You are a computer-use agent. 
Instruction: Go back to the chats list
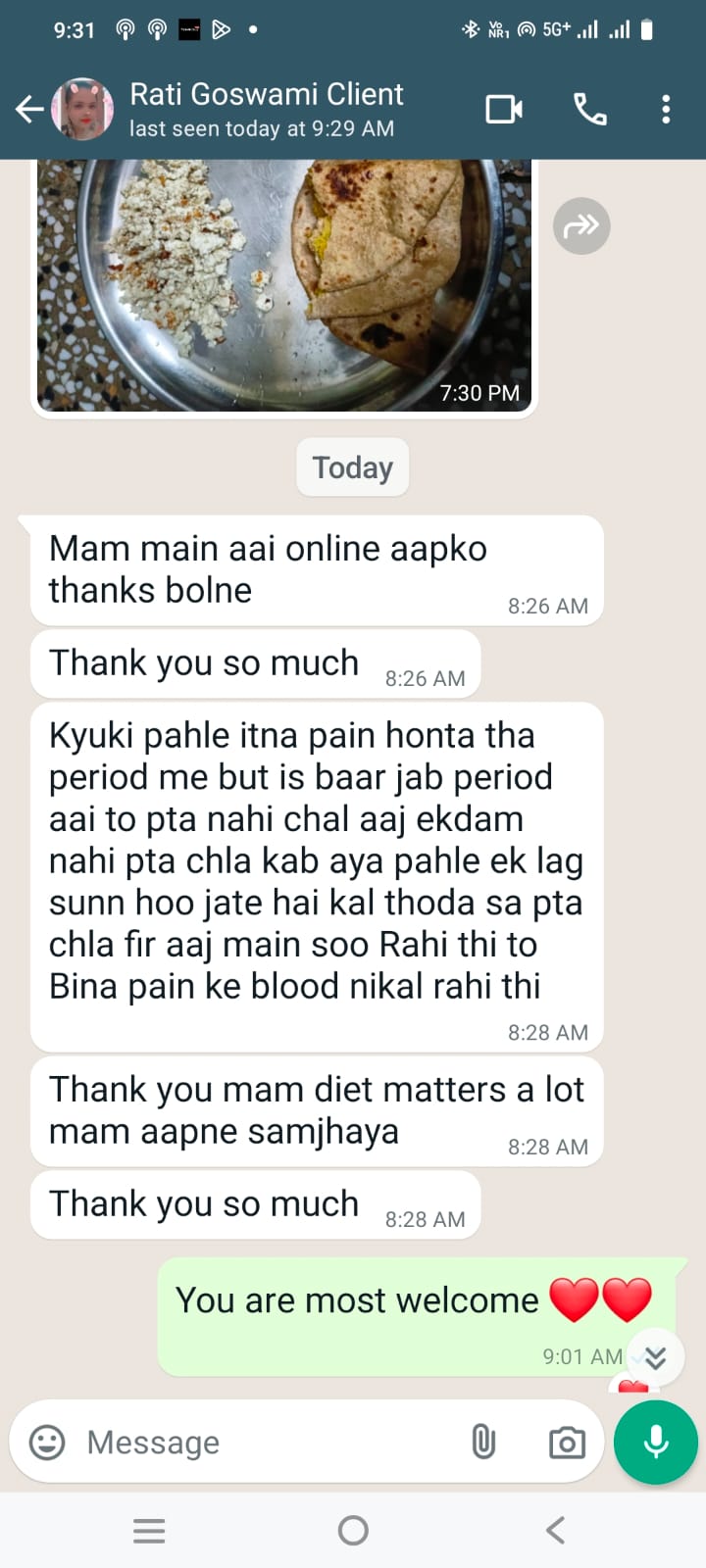point(29,109)
